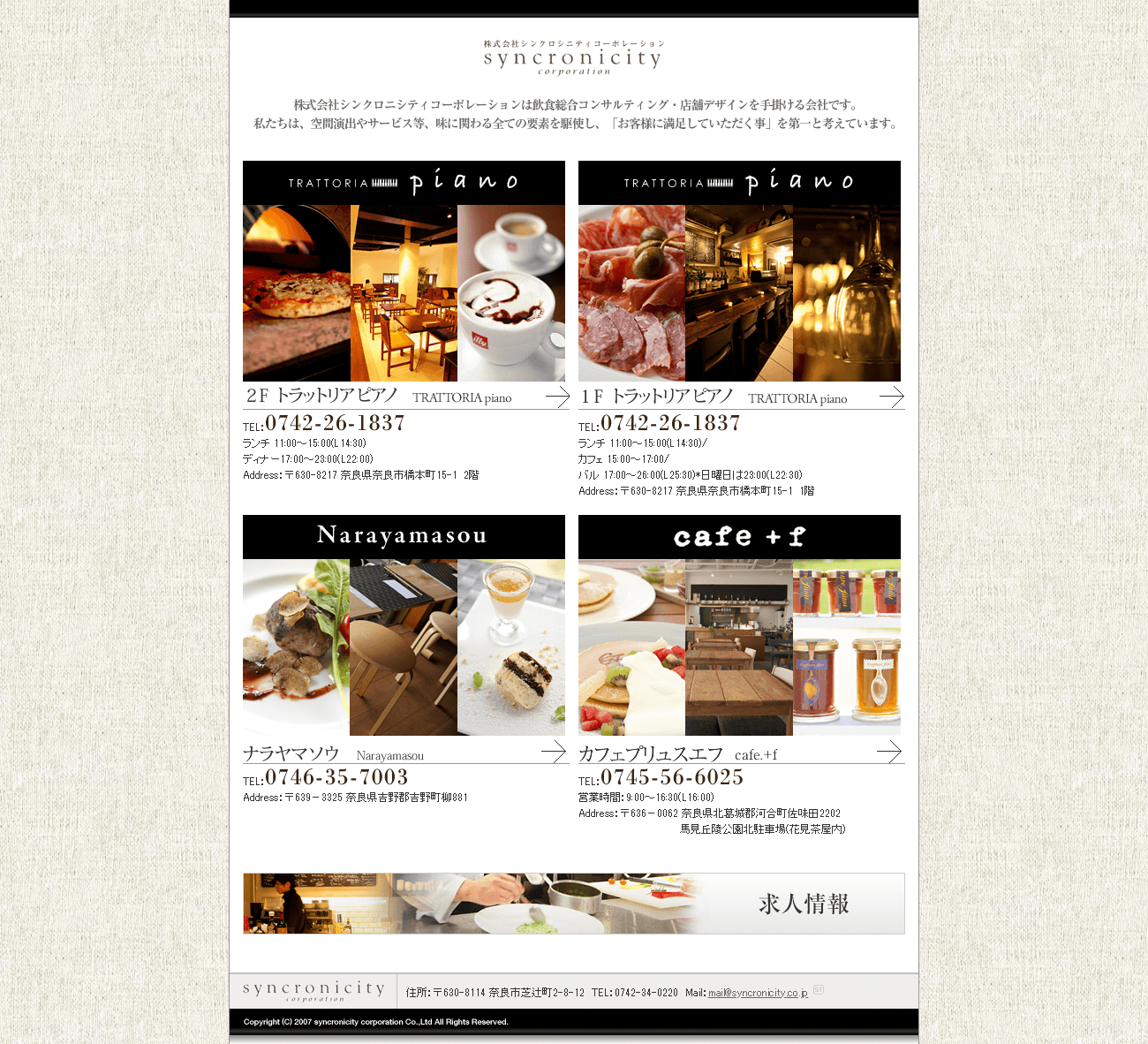Open the 1F Trattoria Piano photo card

[739, 271]
